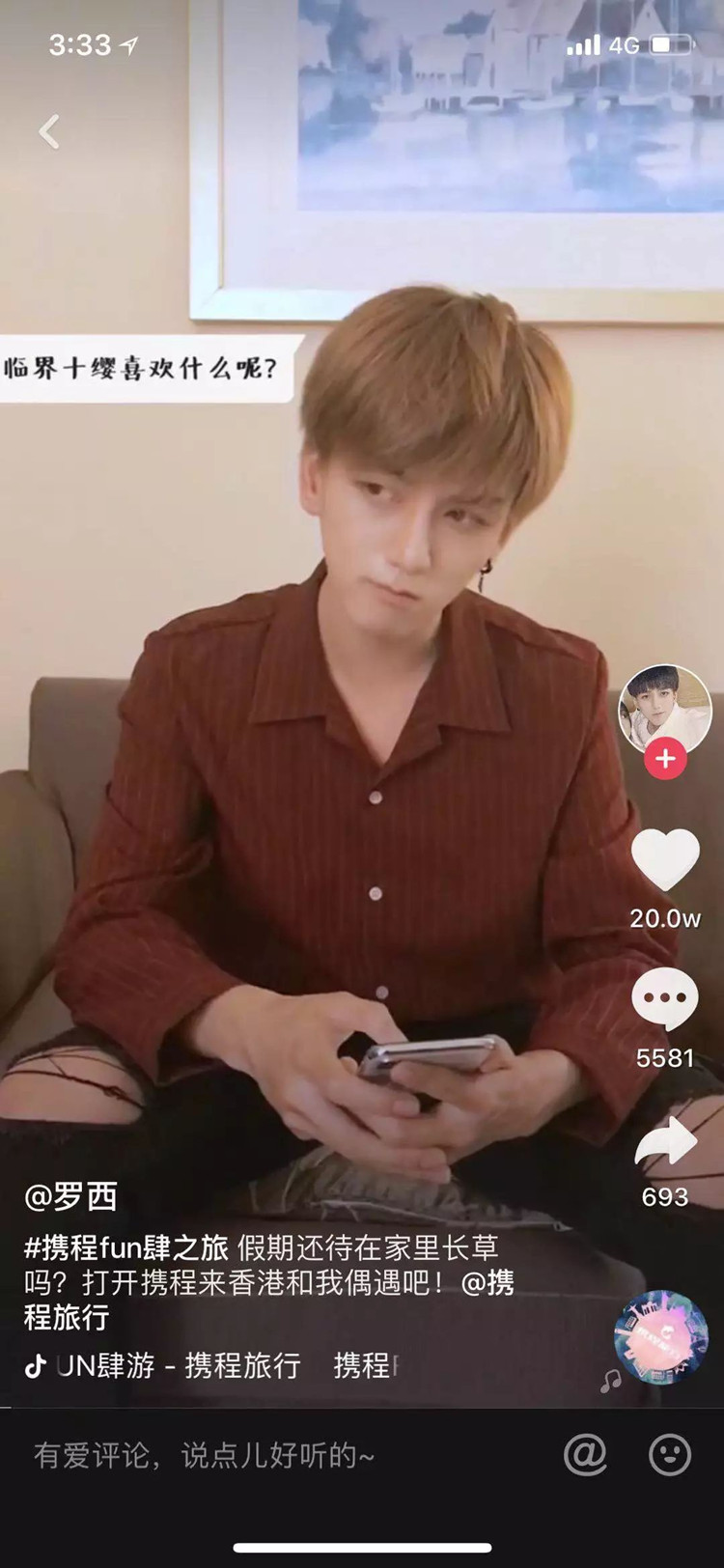
Task: Open the @罗西 username
Action: 70,1197
